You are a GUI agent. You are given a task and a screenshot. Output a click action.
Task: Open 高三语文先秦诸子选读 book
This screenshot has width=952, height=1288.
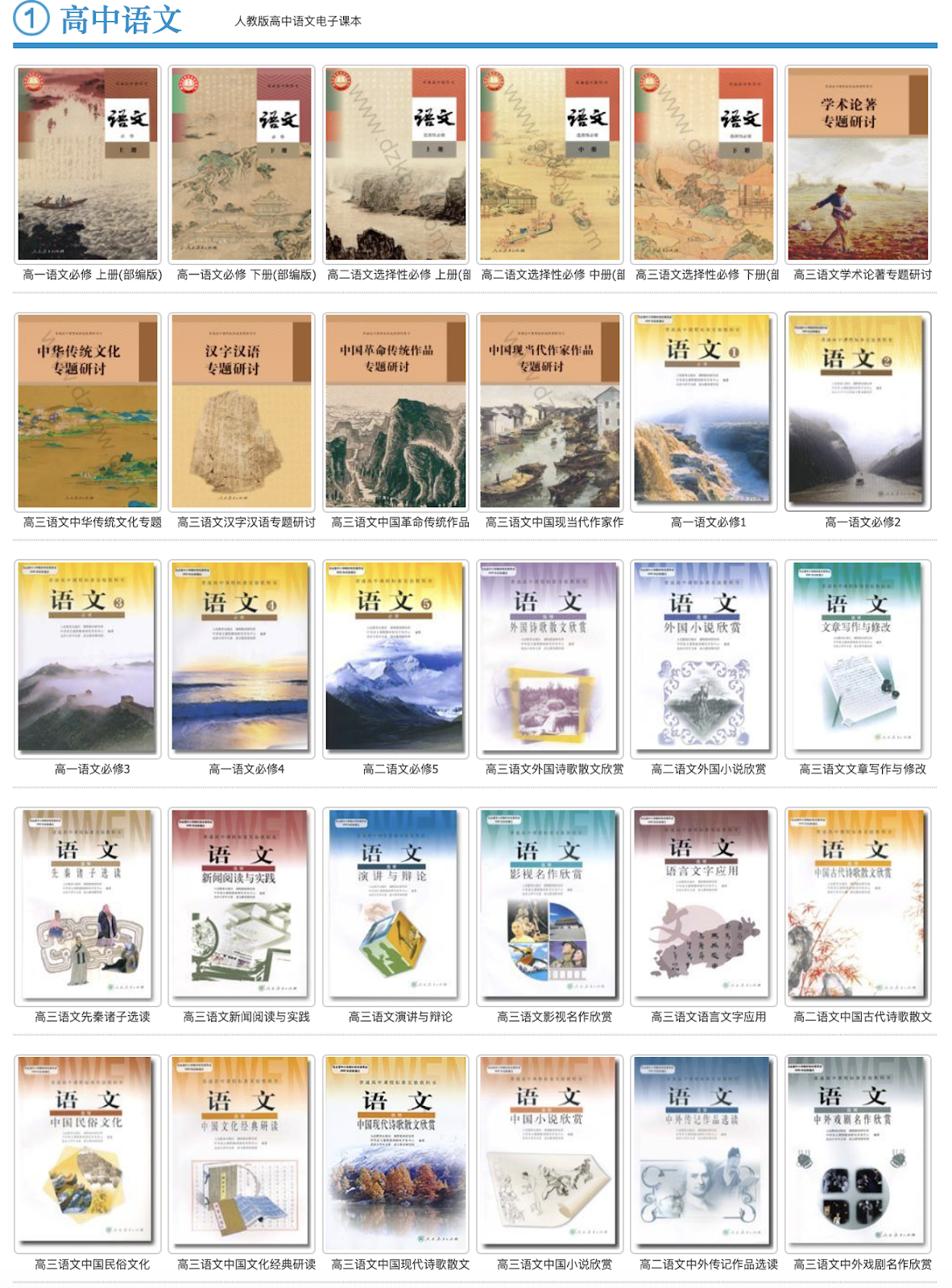(88, 906)
